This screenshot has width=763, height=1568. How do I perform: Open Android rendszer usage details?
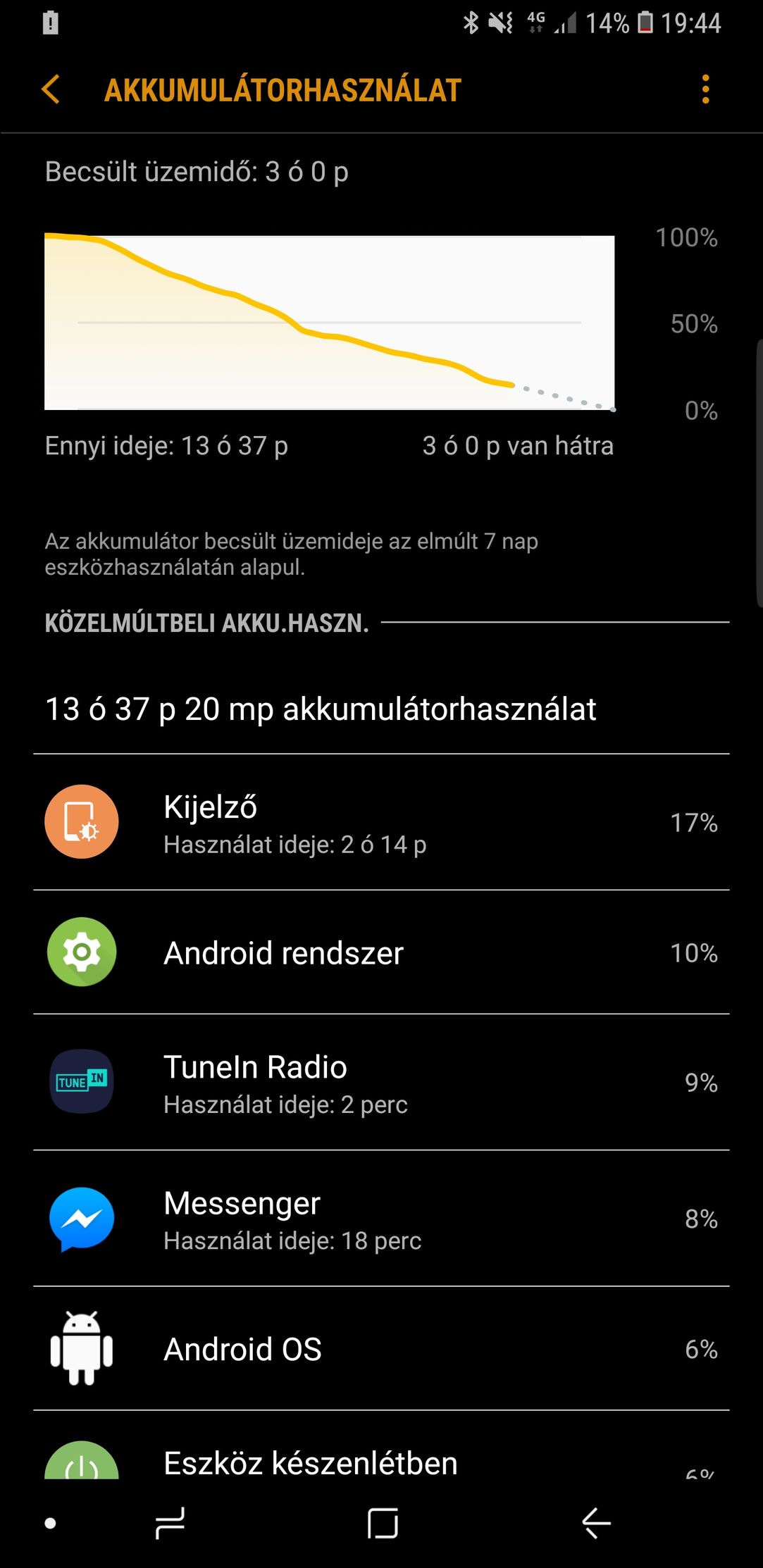(x=381, y=952)
